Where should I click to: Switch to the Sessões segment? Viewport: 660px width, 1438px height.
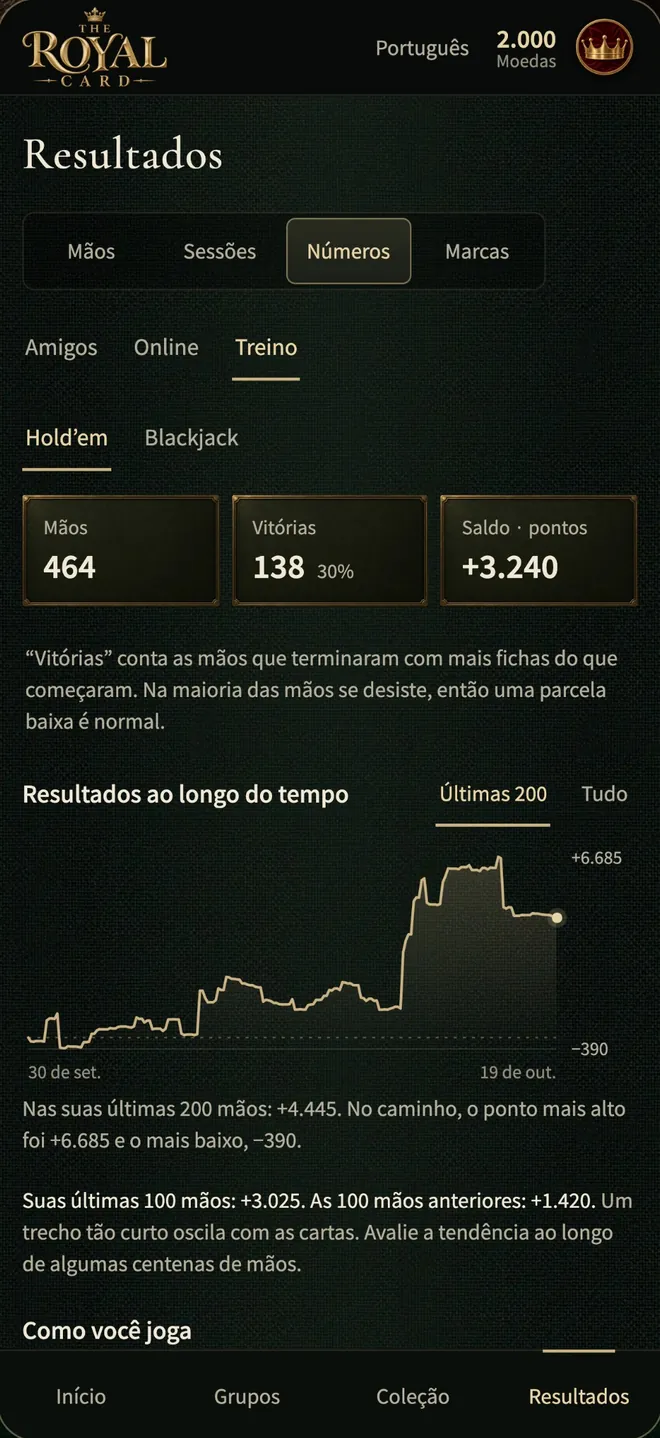pyautogui.click(x=220, y=251)
